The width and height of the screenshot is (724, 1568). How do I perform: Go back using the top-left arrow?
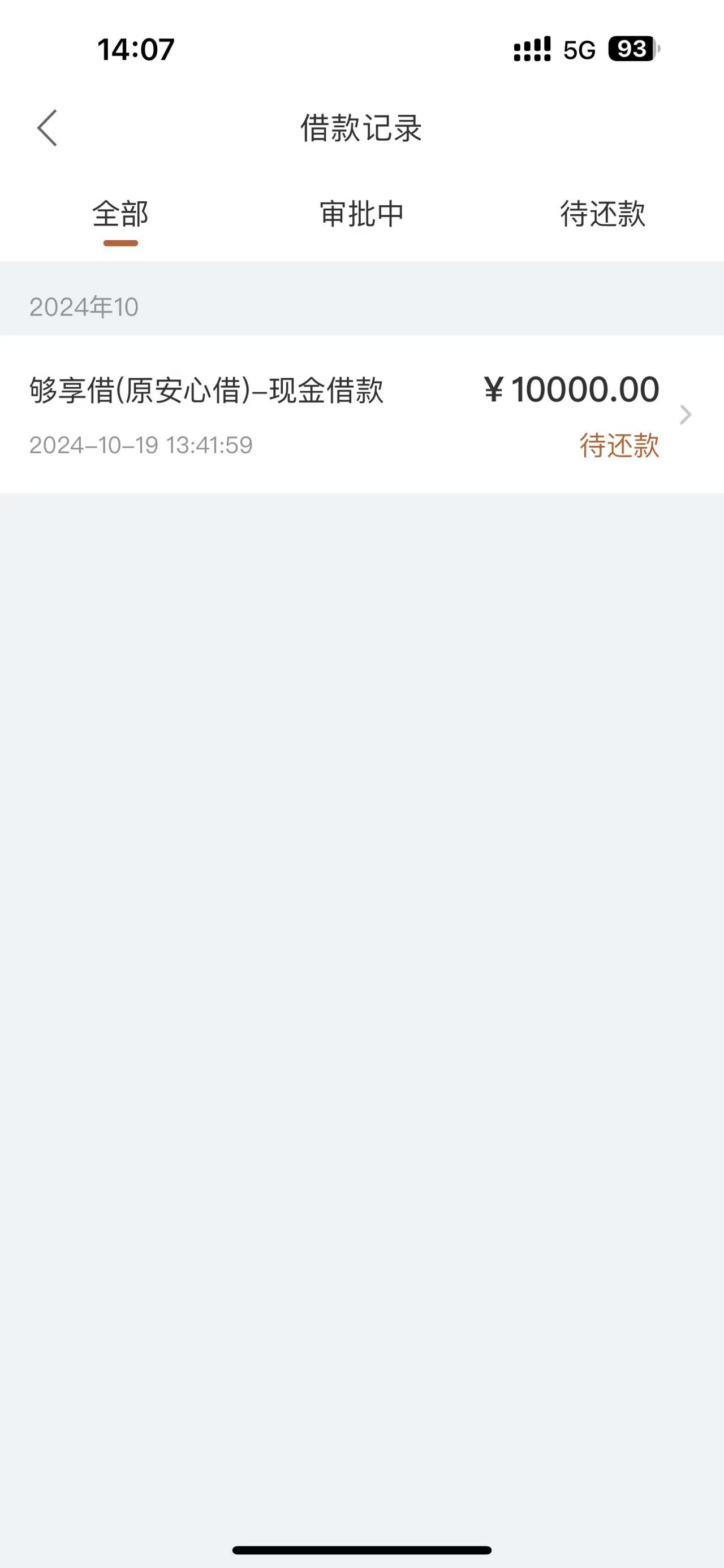47,128
